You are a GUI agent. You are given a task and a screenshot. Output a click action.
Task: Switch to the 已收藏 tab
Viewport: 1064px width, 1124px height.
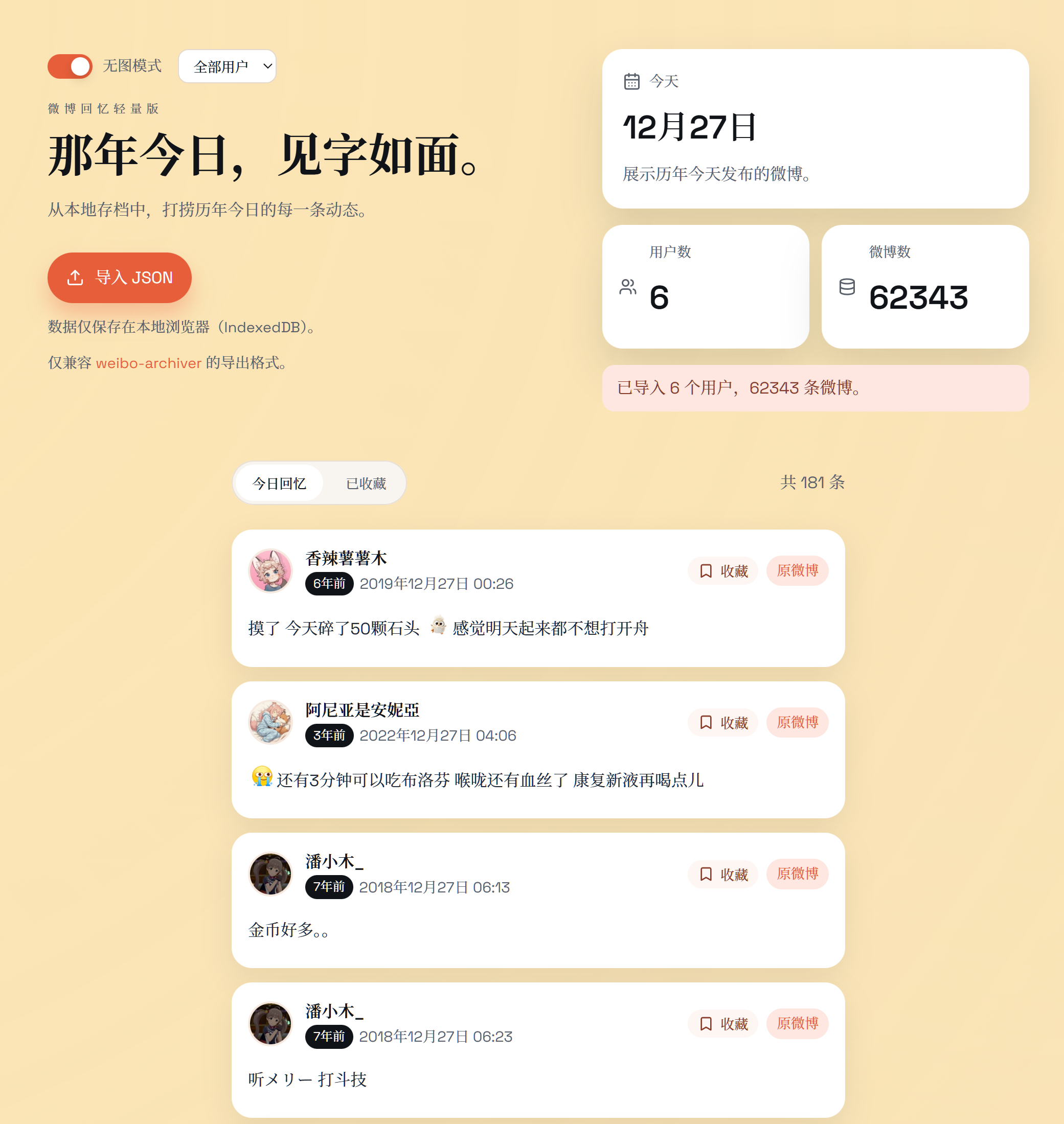366,483
